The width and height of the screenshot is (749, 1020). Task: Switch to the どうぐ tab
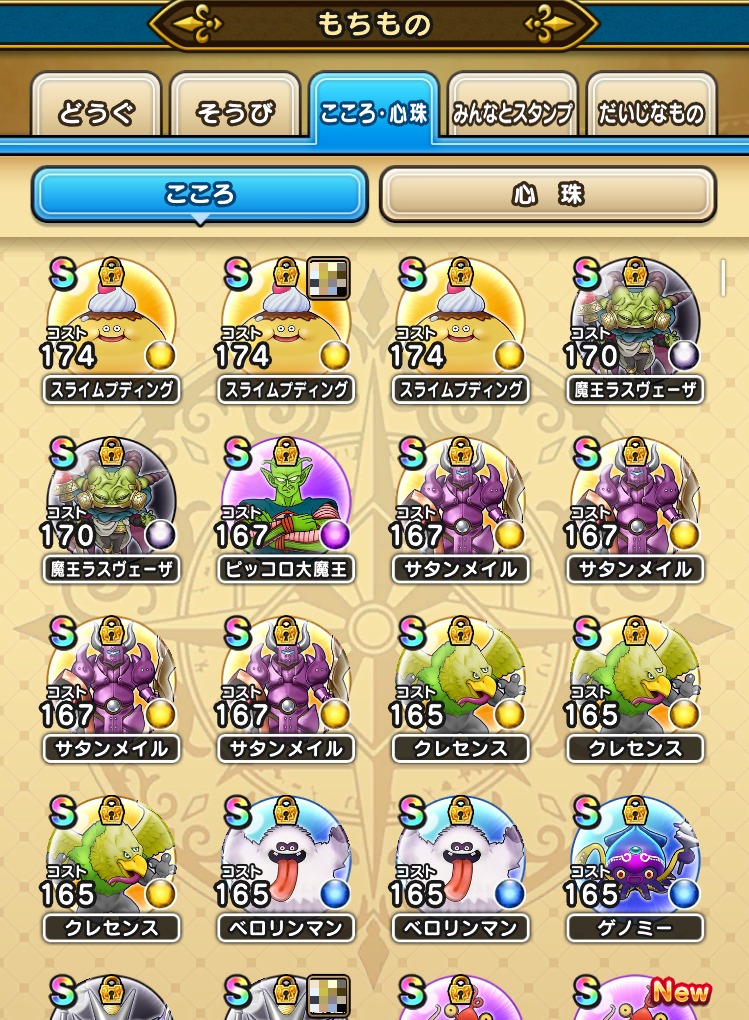click(x=96, y=112)
